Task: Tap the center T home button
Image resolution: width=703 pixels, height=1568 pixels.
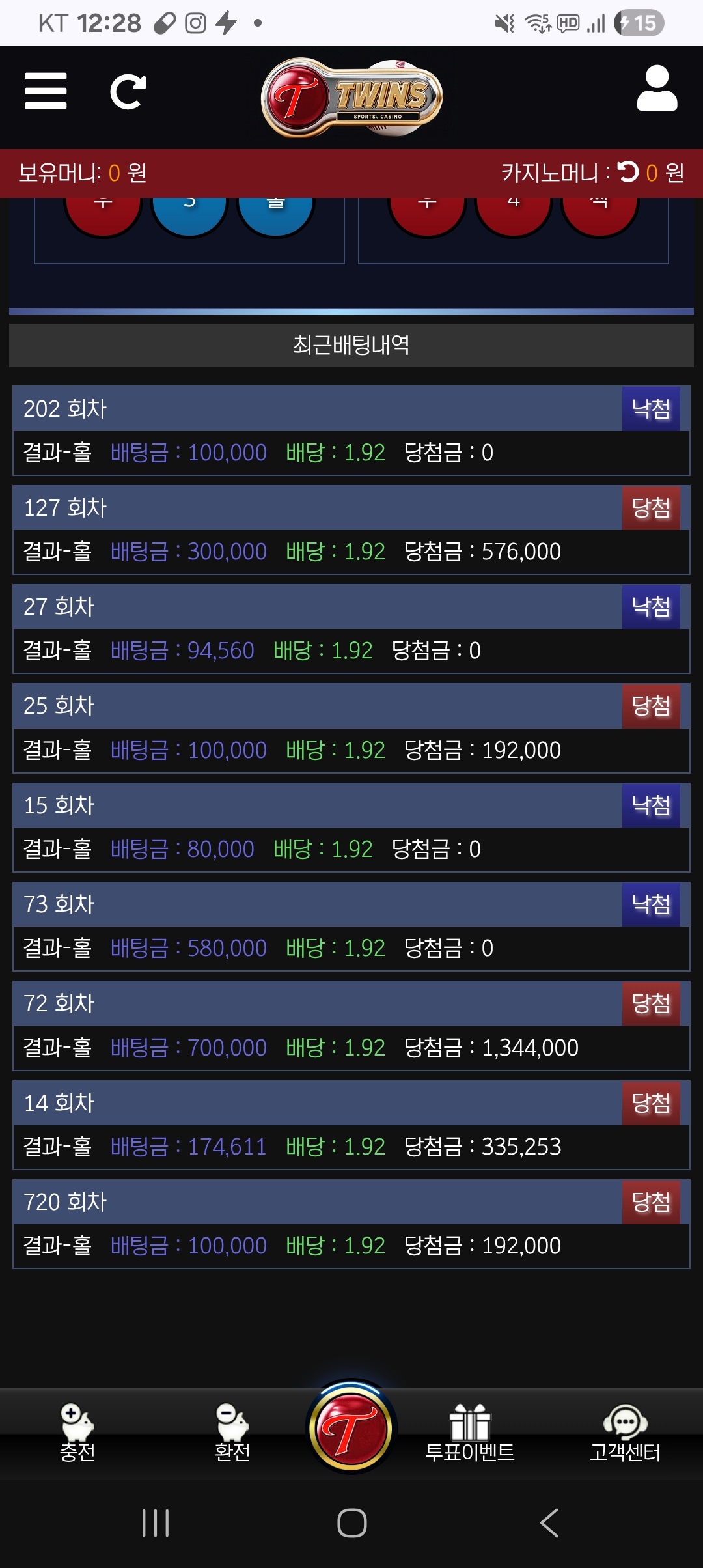Action: click(x=351, y=1429)
